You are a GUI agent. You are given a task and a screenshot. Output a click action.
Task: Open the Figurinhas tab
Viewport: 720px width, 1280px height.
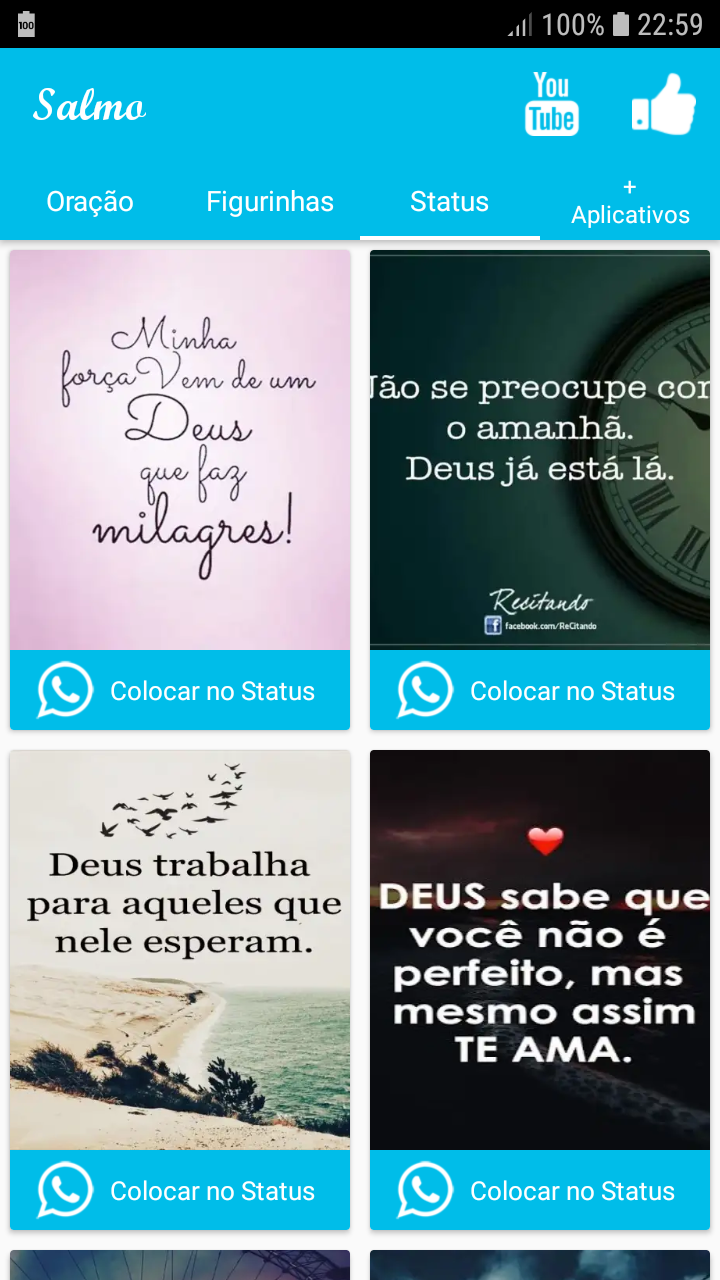click(x=270, y=202)
